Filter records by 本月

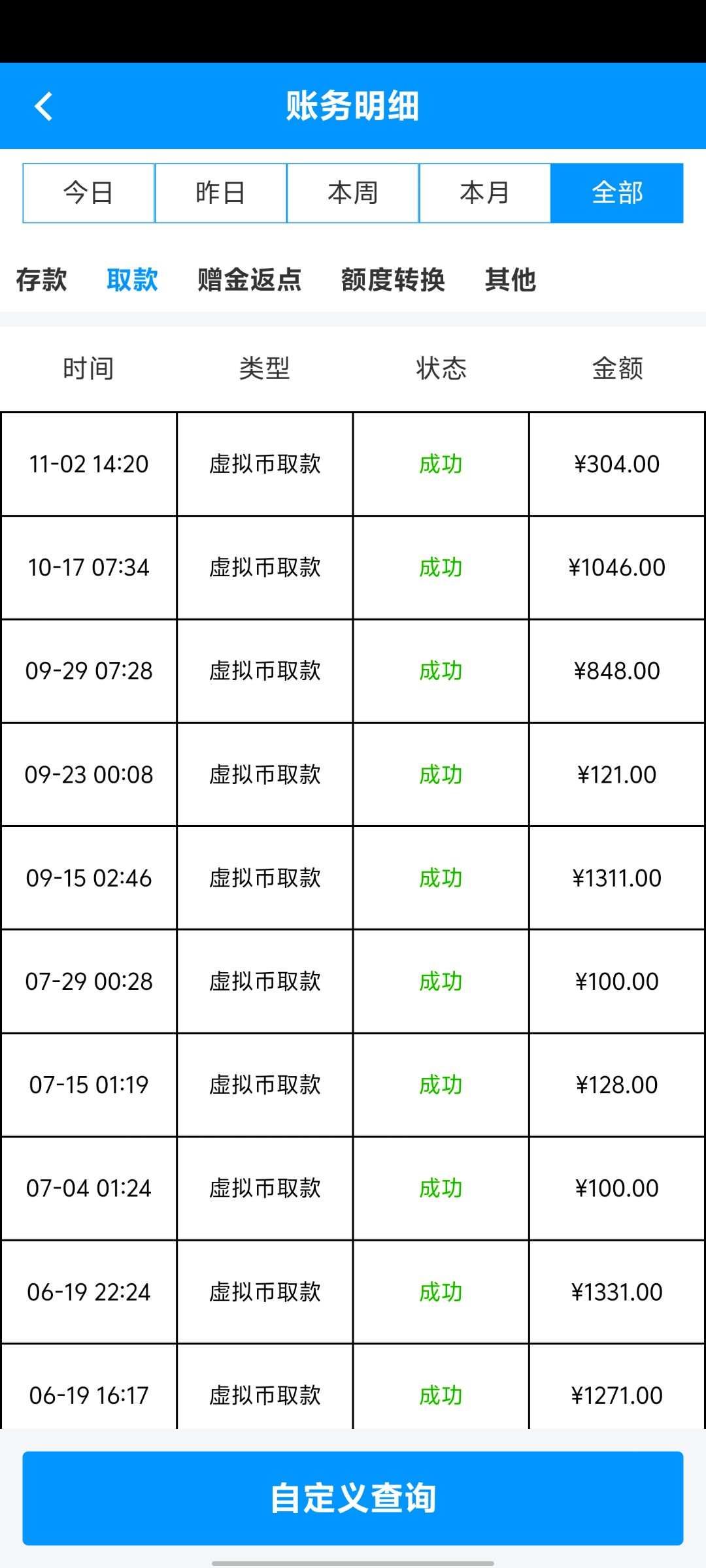point(485,193)
